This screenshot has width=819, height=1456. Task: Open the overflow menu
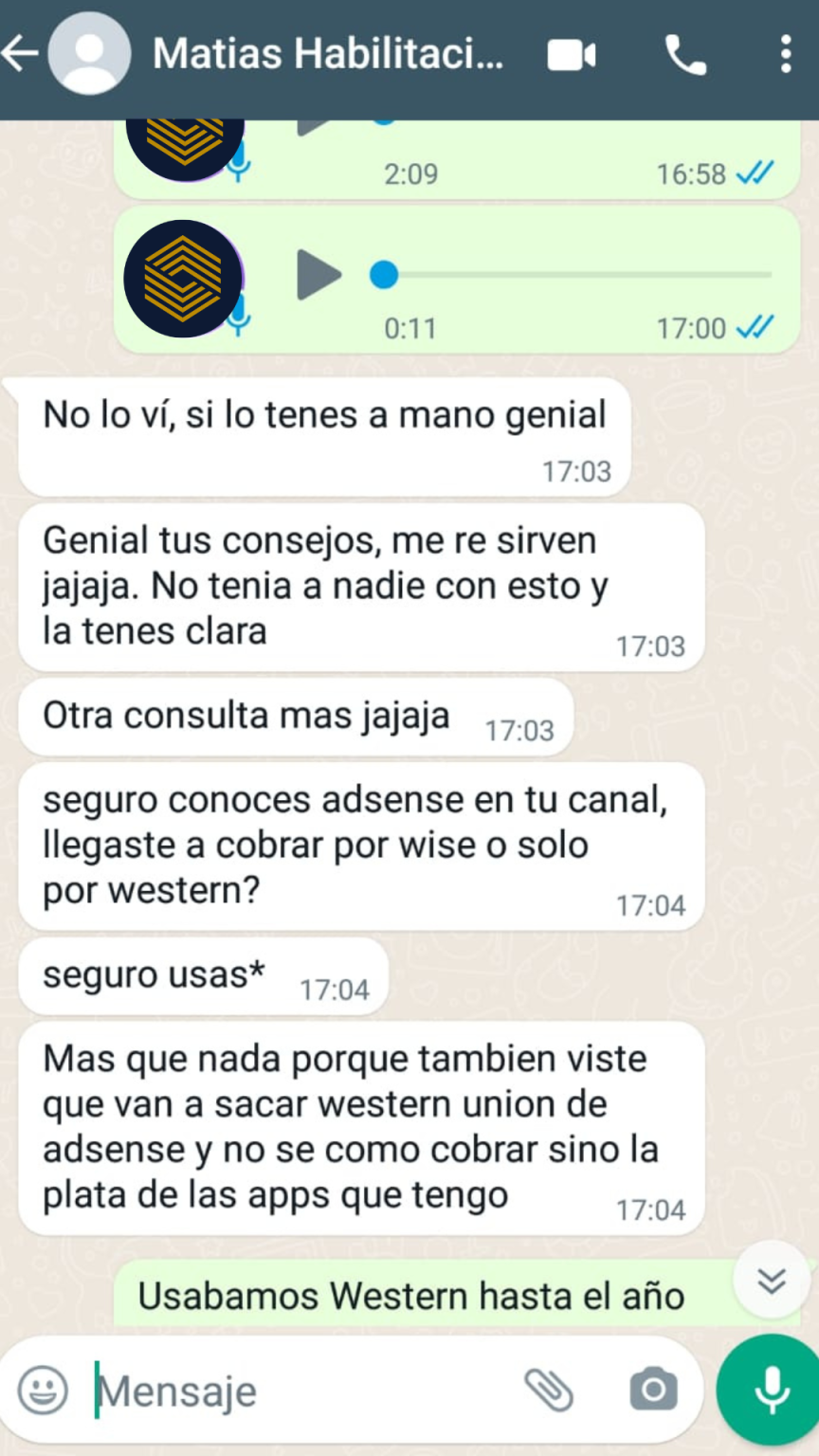(785, 55)
